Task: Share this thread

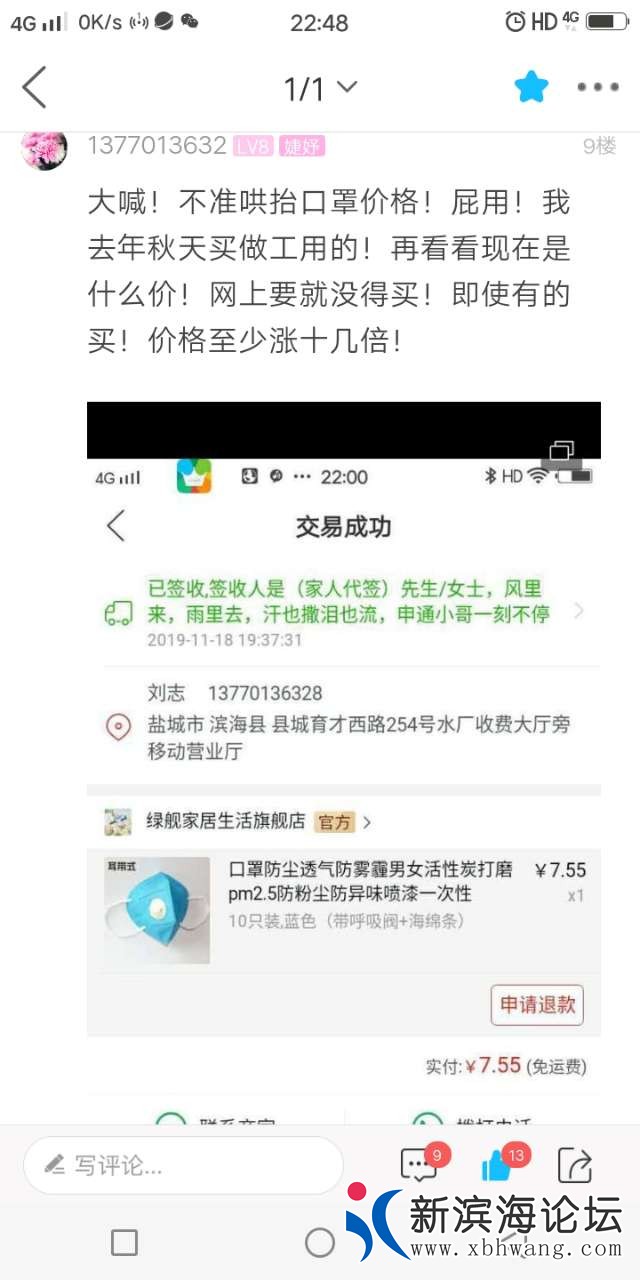Action: coord(575,1165)
